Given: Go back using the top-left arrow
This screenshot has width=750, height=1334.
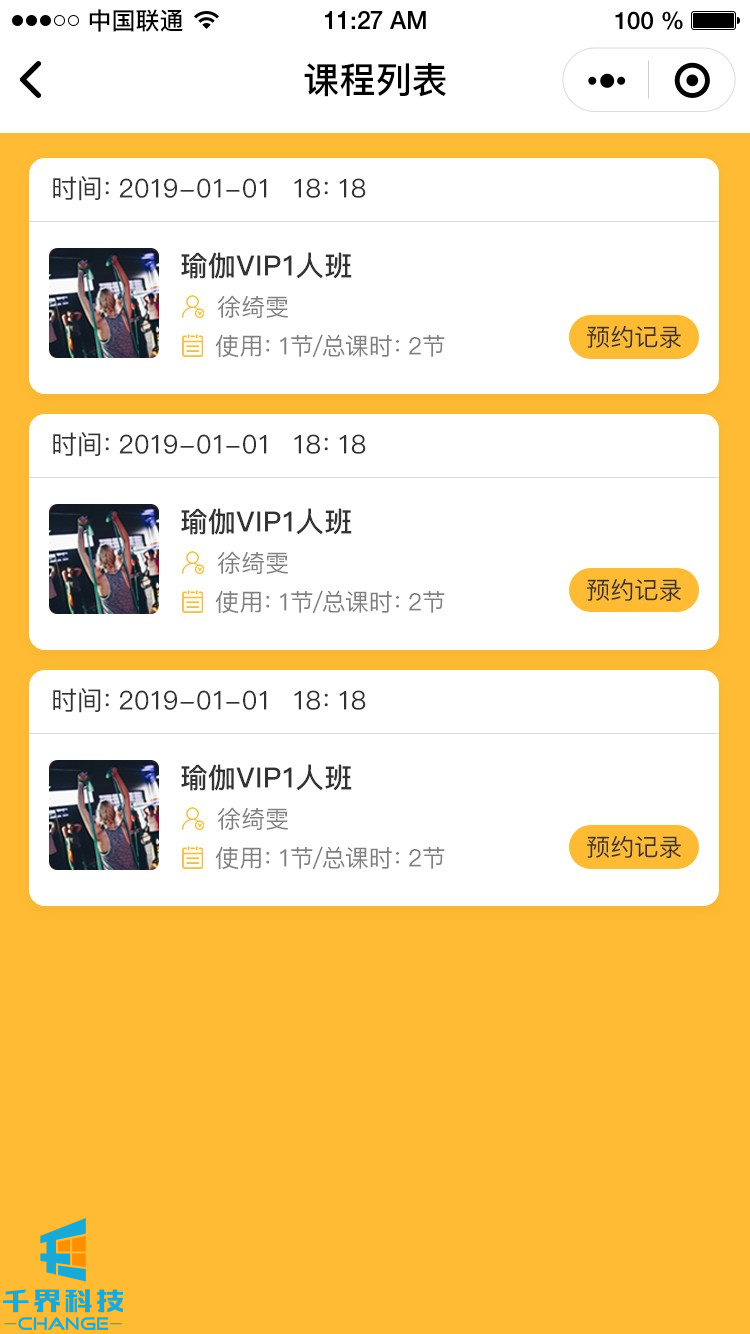Looking at the screenshot, I should [x=32, y=80].
